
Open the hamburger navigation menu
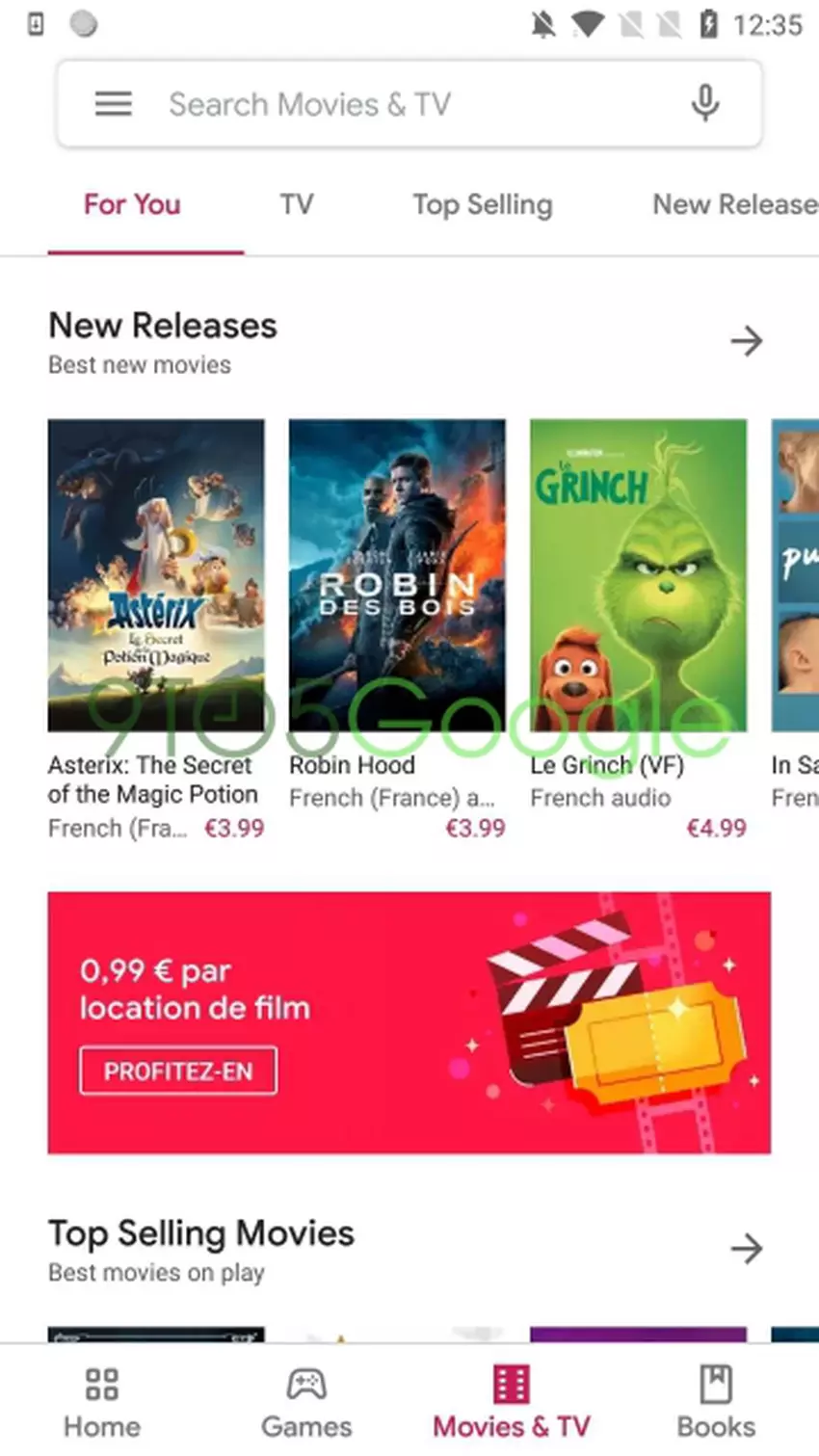[113, 104]
